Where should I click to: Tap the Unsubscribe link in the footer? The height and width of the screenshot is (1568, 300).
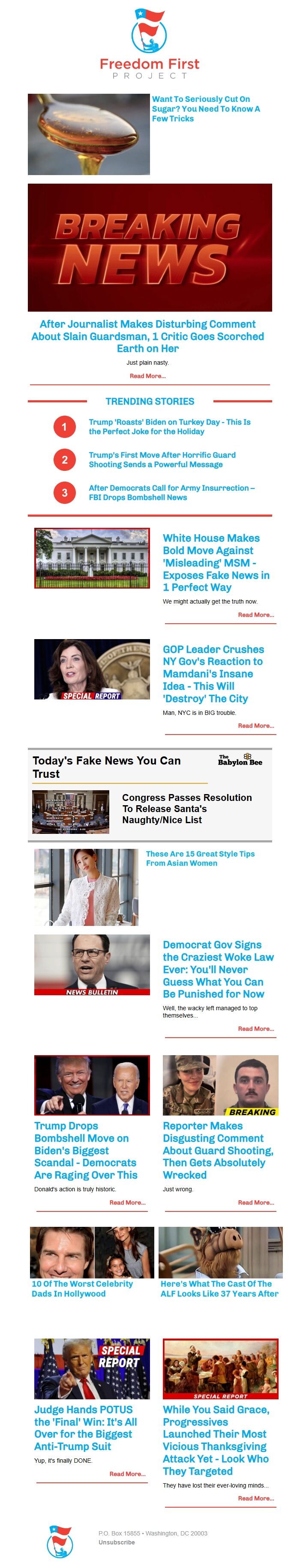pyautogui.click(x=117, y=1542)
